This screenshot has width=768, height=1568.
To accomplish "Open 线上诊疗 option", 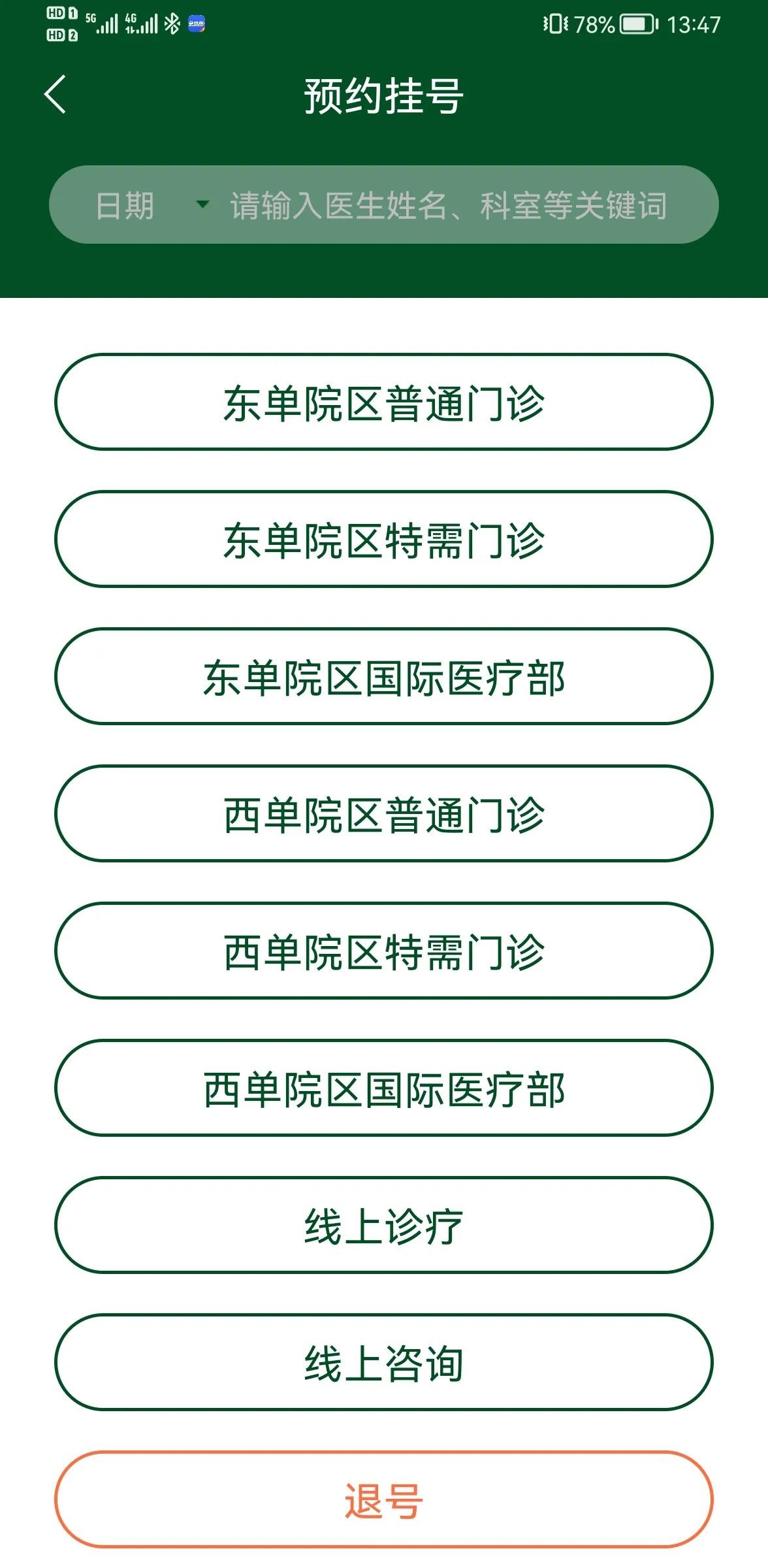I will point(384,1226).
